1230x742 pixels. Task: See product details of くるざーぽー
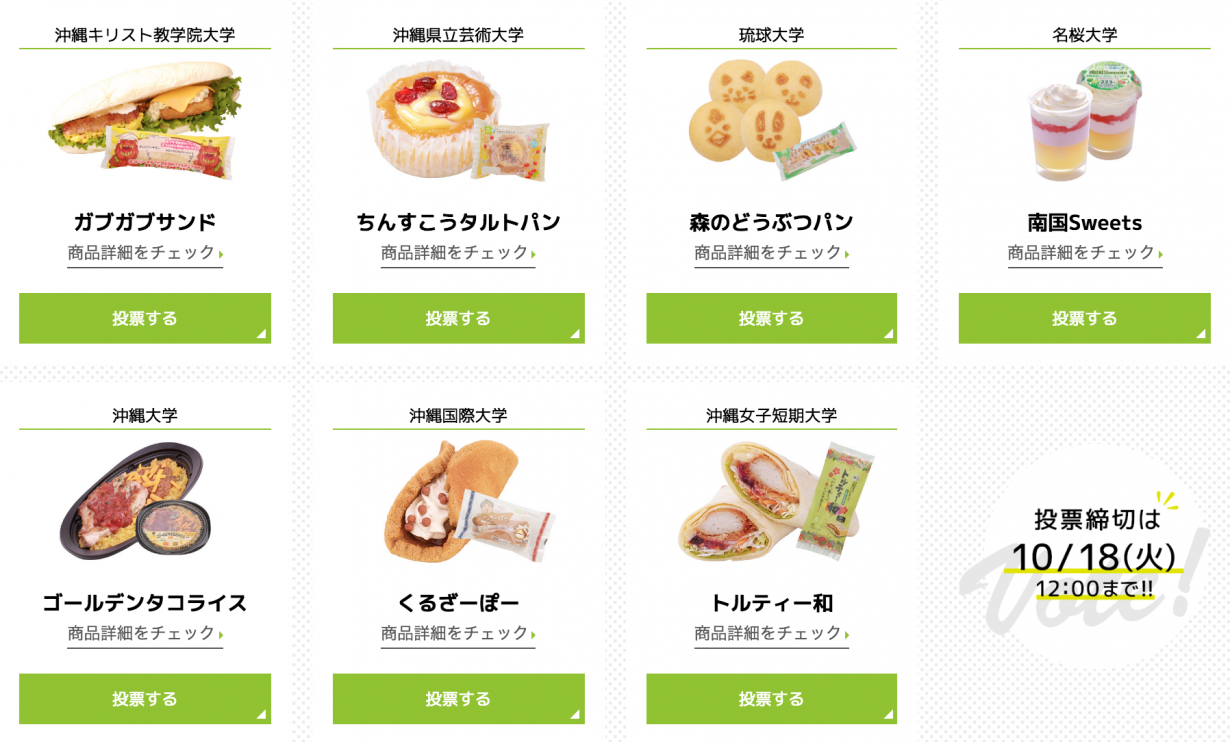coord(458,634)
